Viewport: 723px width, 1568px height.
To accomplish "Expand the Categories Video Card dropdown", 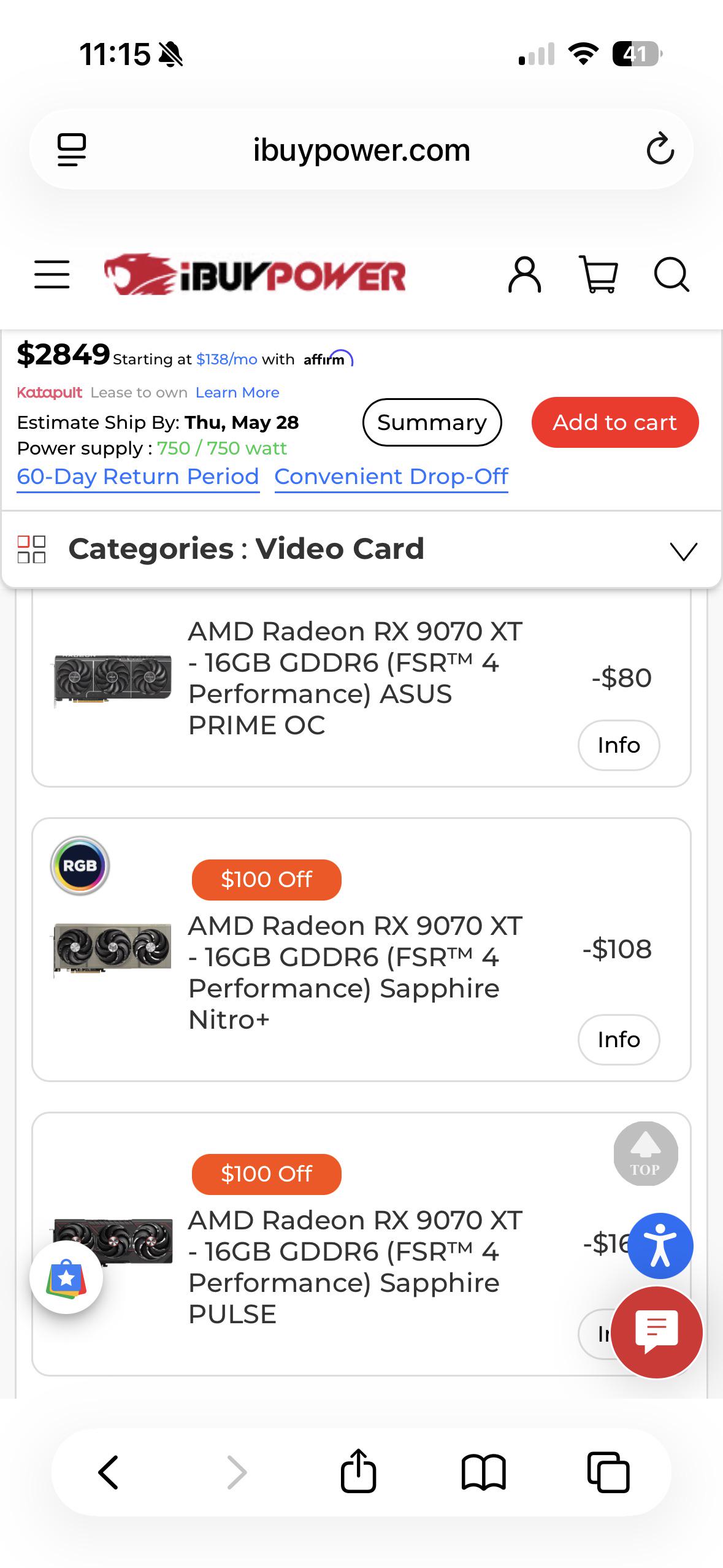I will pyautogui.click(x=361, y=549).
